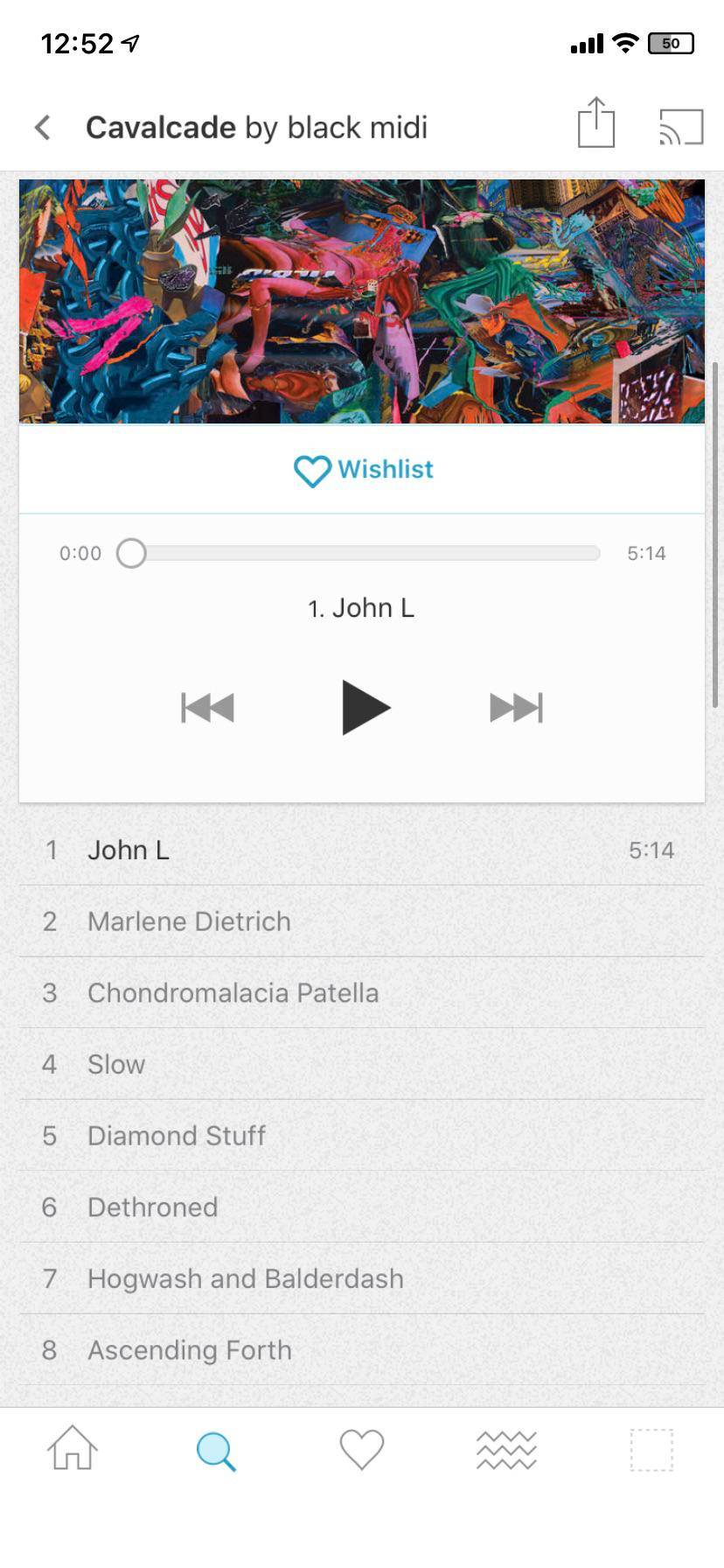Open the track Hogwash and Balderdash
The width and height of the screenshot is (724, 1568).
click(244, 1278)
